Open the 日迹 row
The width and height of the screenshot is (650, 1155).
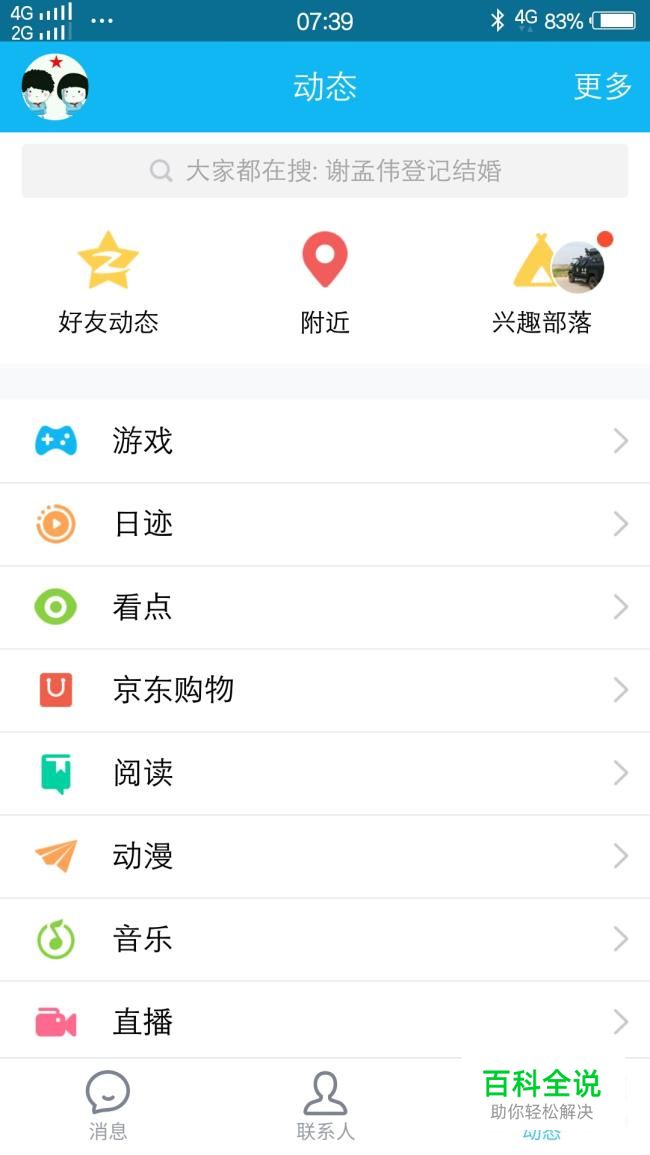click(x=325, y=524)
